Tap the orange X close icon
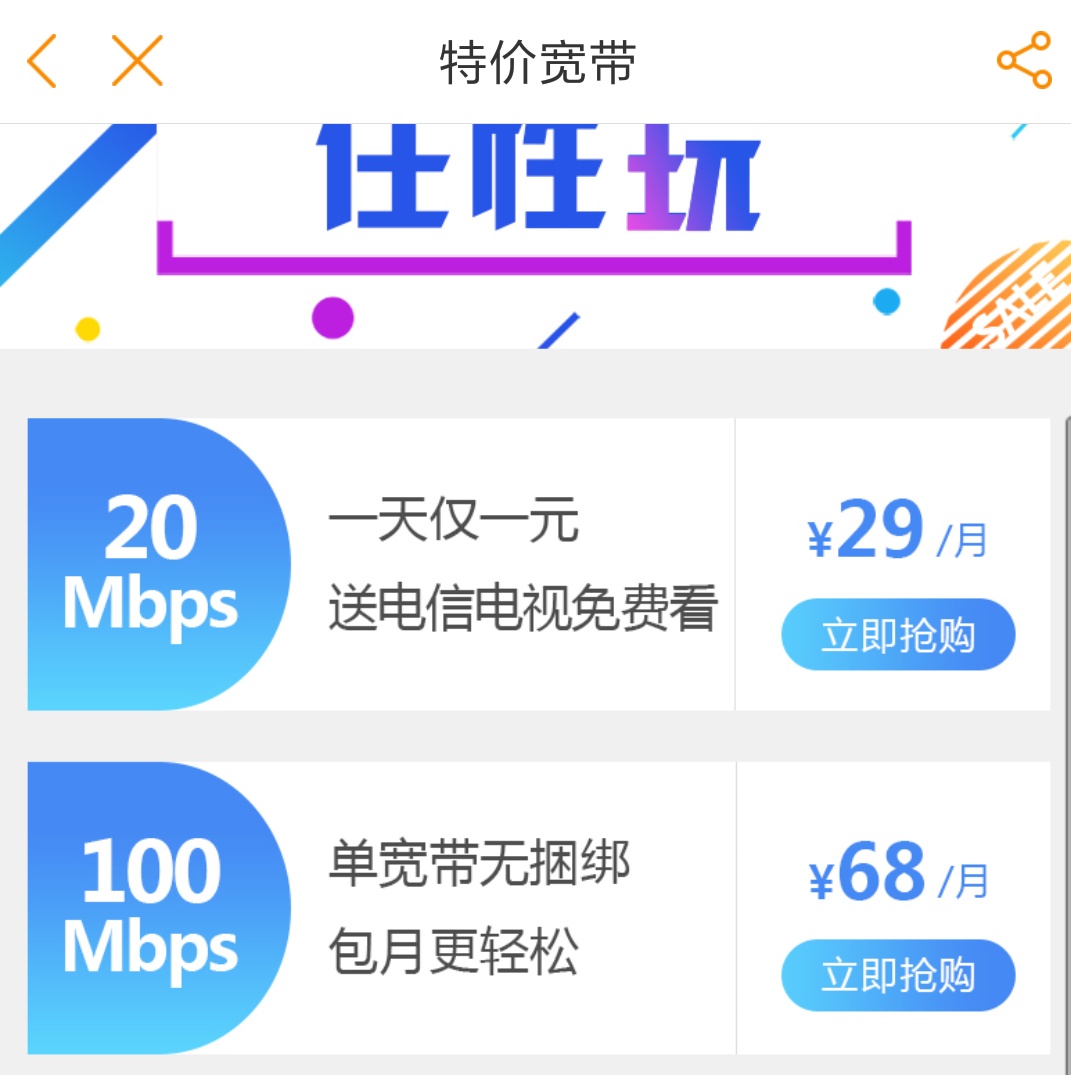 pos(135,61)
